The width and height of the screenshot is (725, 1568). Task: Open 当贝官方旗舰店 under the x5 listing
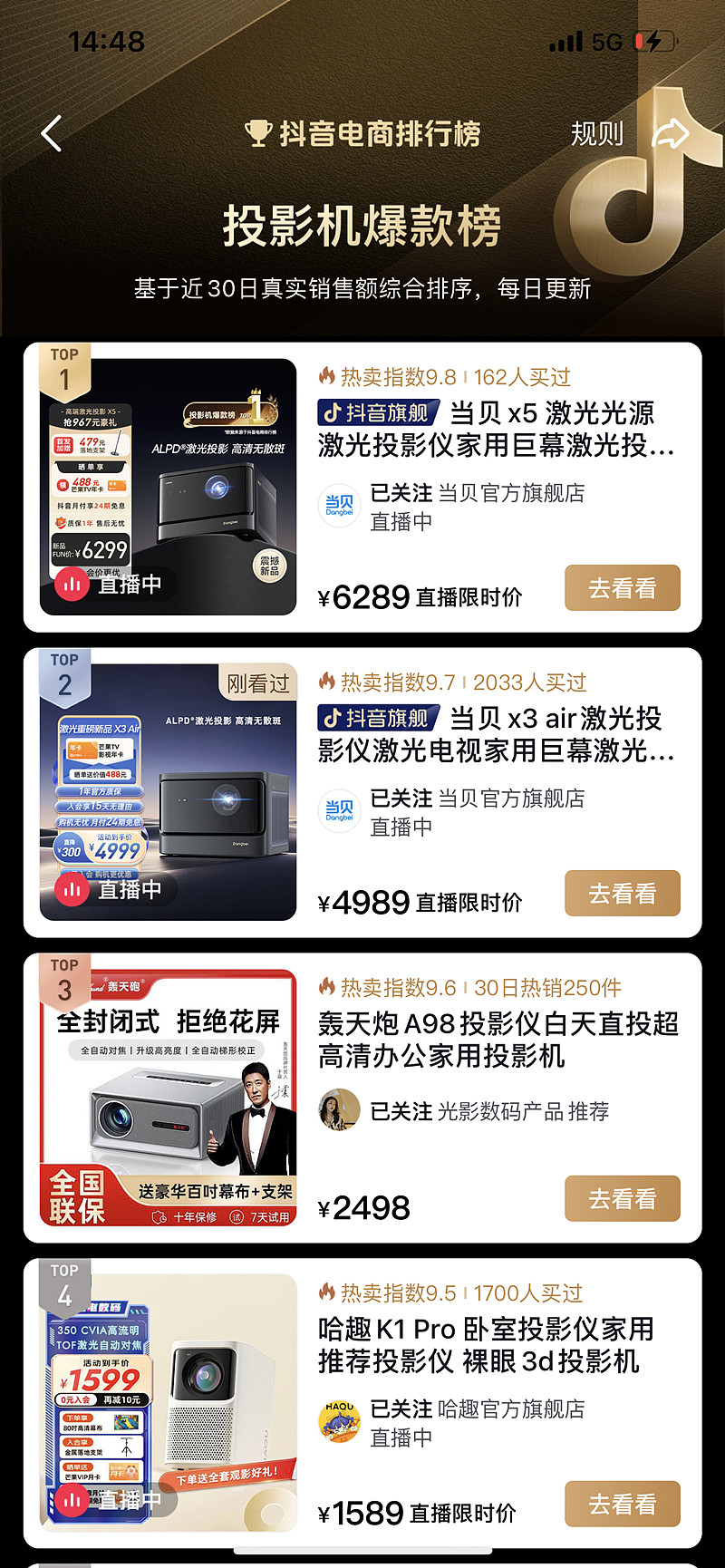click(x=510, y=493)
